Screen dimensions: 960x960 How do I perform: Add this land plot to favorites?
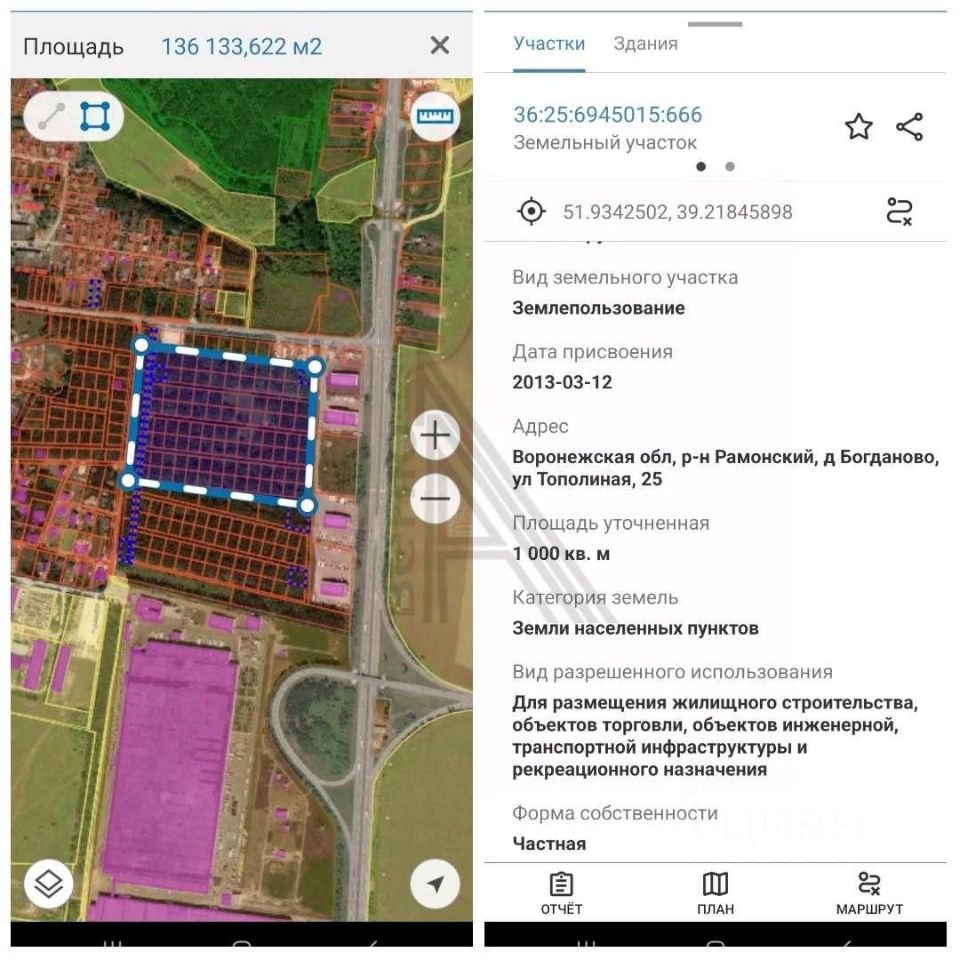pyautogui.click(x=858, y=127)
